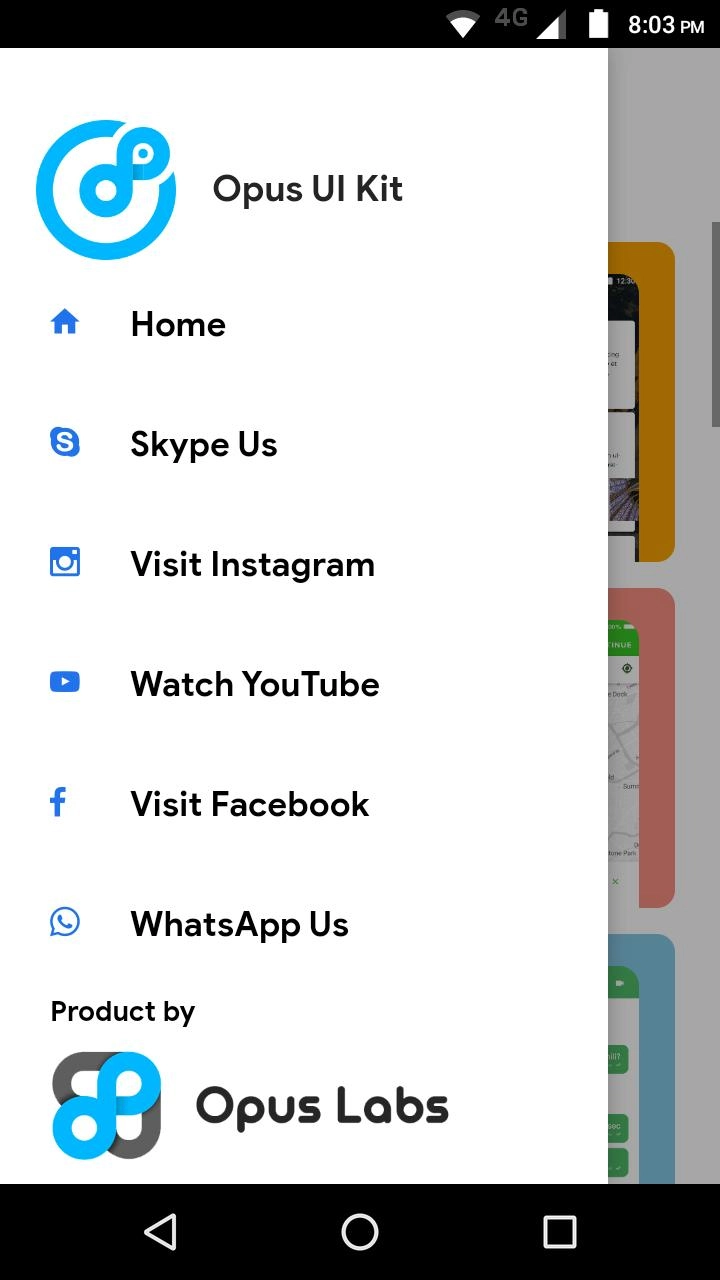The height and width of the screenshot is (1280, 720).
Task: Go to the device home screen
Action: pos(360,1232)
